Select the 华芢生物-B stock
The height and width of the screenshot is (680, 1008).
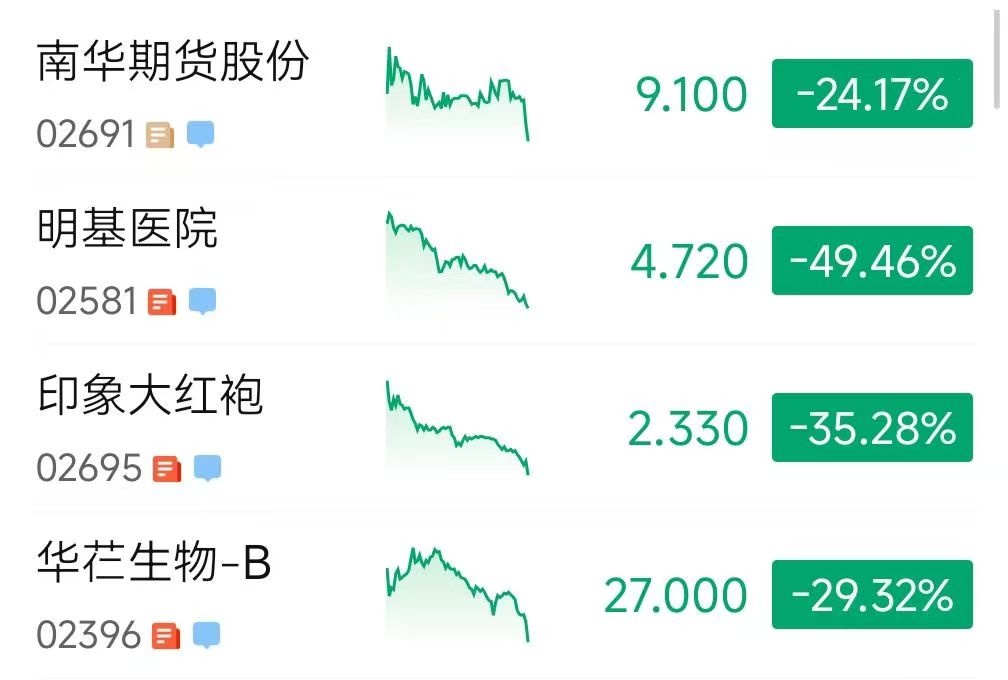point(154,565)
